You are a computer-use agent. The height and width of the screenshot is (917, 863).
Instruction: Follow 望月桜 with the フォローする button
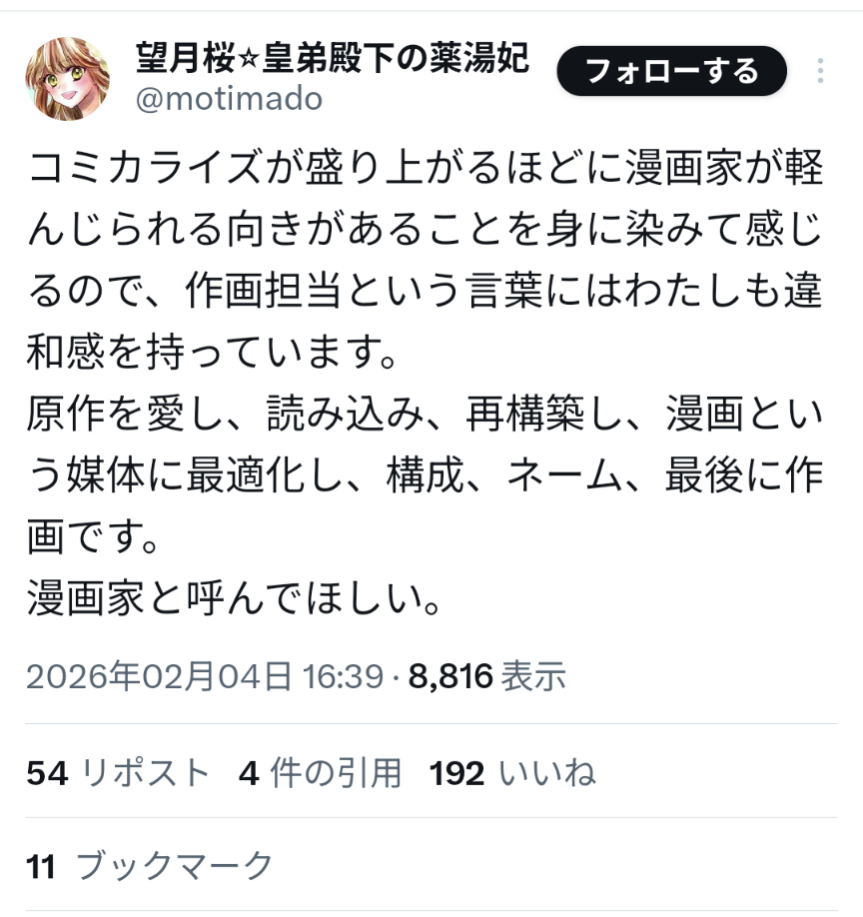coord(672,72)
